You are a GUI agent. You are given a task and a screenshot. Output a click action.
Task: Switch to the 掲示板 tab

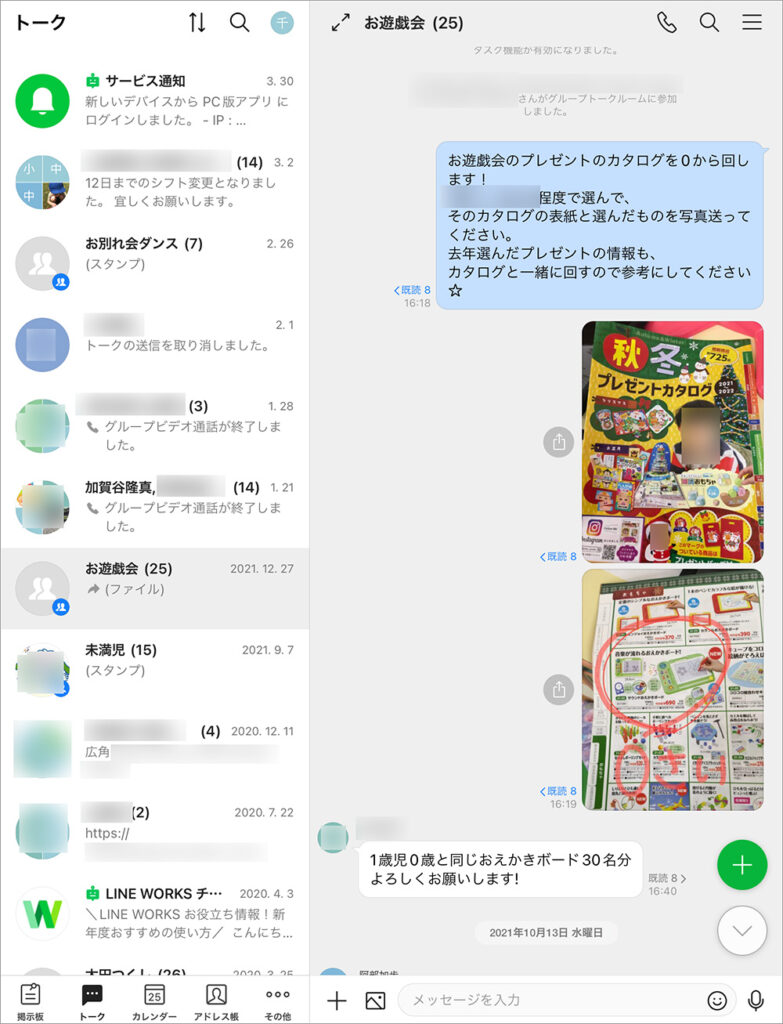pyautogui.click(x=30, y=1000)
